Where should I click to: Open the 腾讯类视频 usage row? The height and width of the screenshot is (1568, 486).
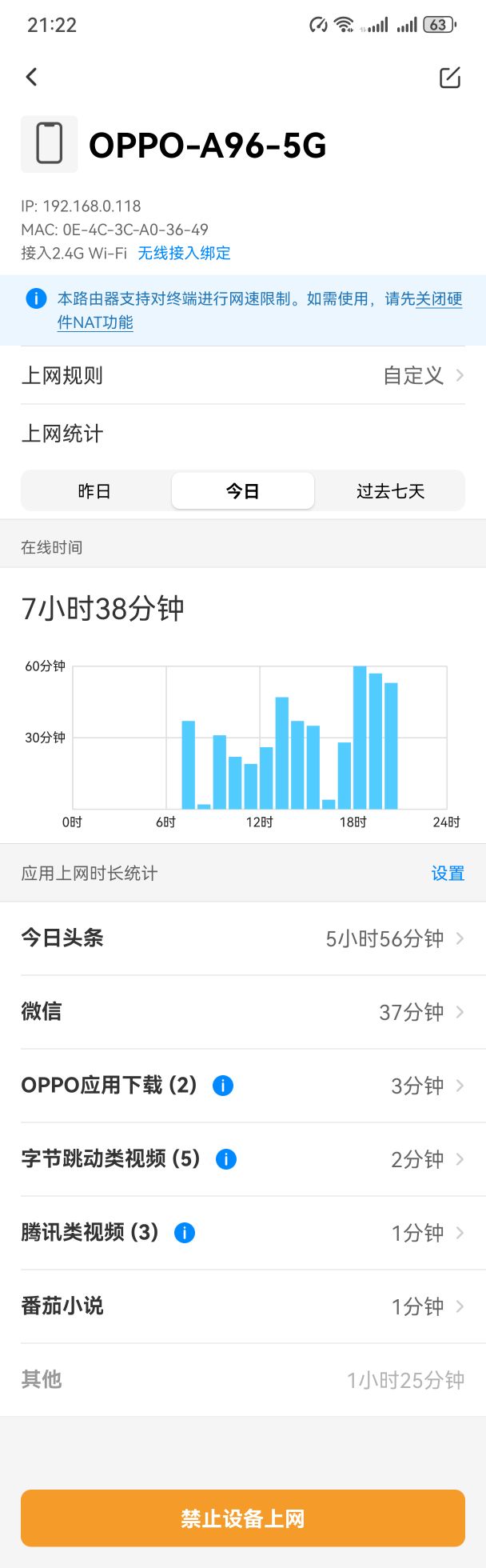(320, 1233)
